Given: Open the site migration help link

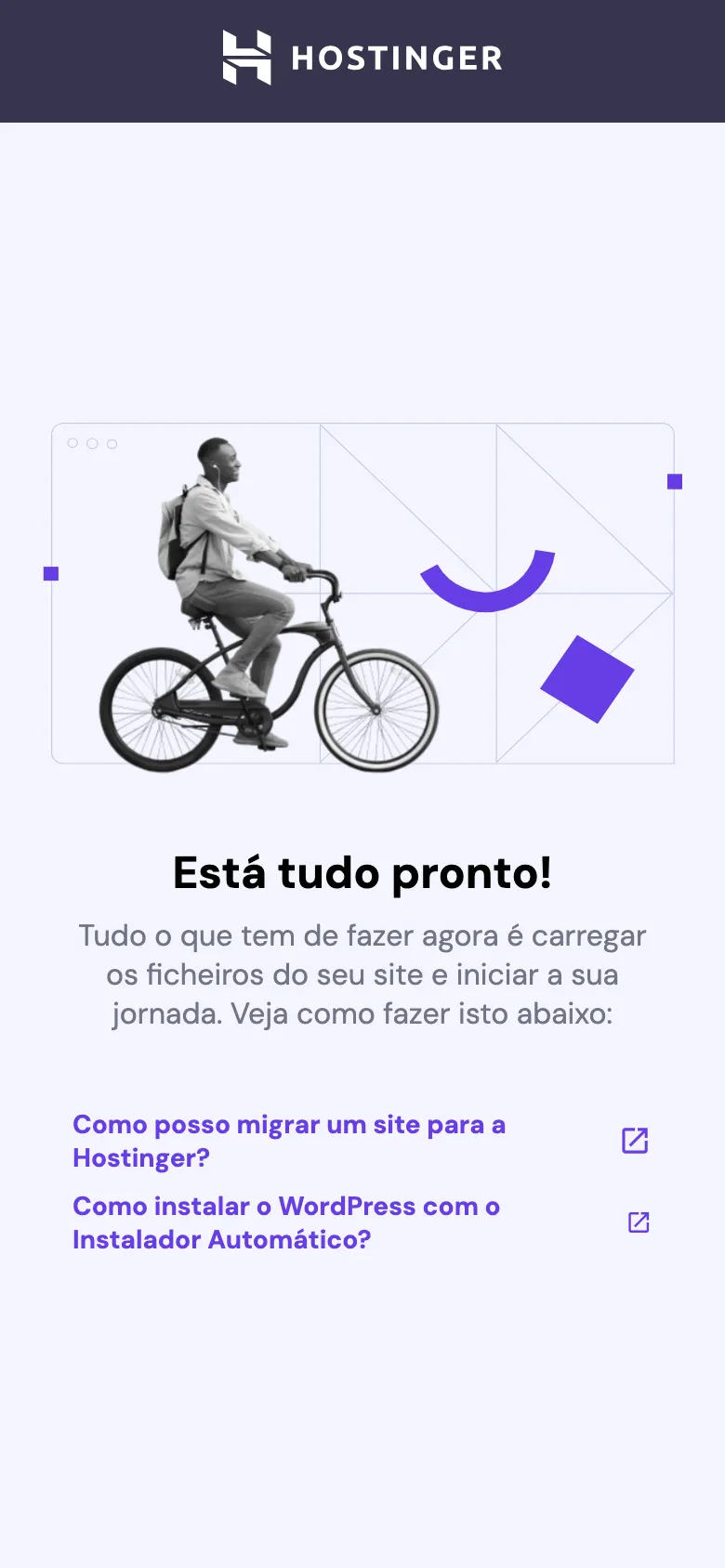Looking at the screenshot, I should [x=361, y=1141].
